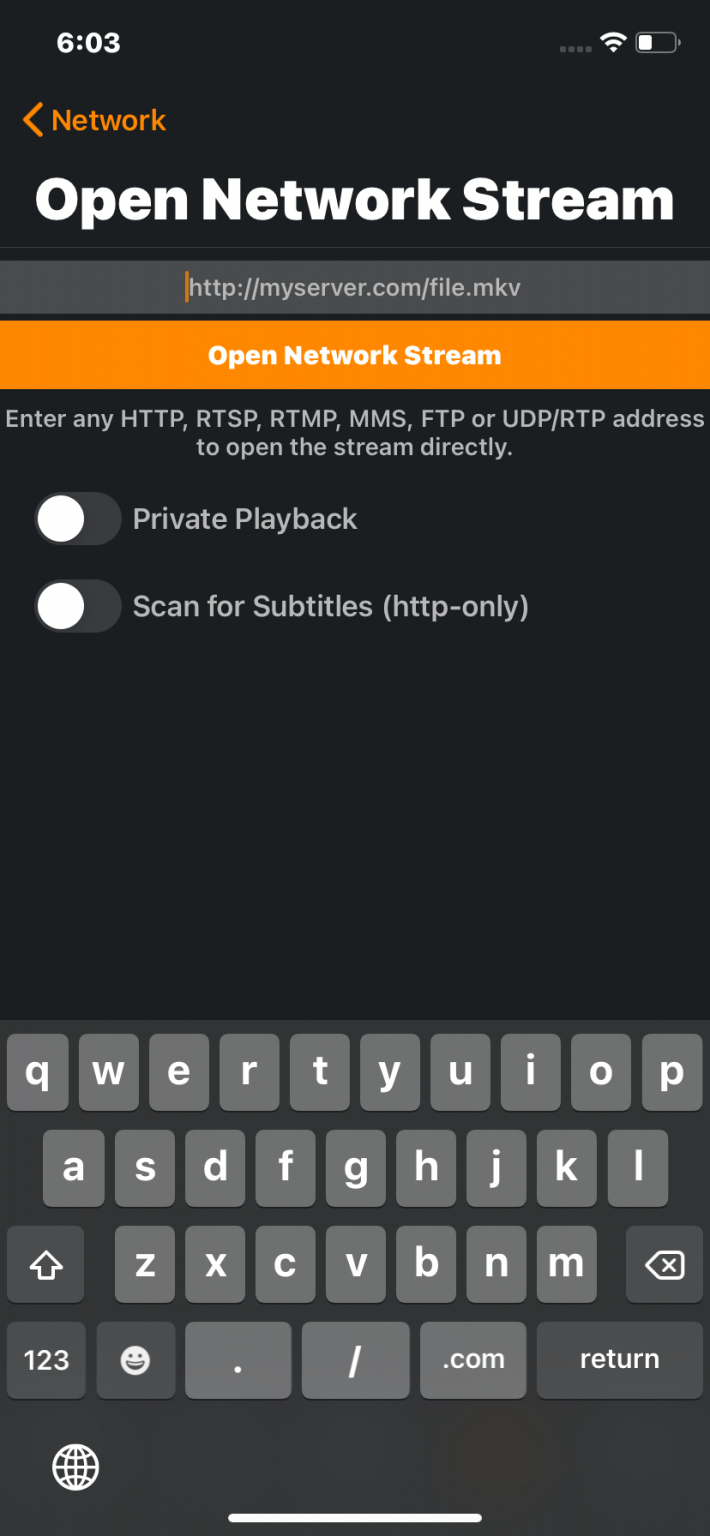The image size is (710, 1536).
Task: Open the emoji keyboard
Action: 135,1359
